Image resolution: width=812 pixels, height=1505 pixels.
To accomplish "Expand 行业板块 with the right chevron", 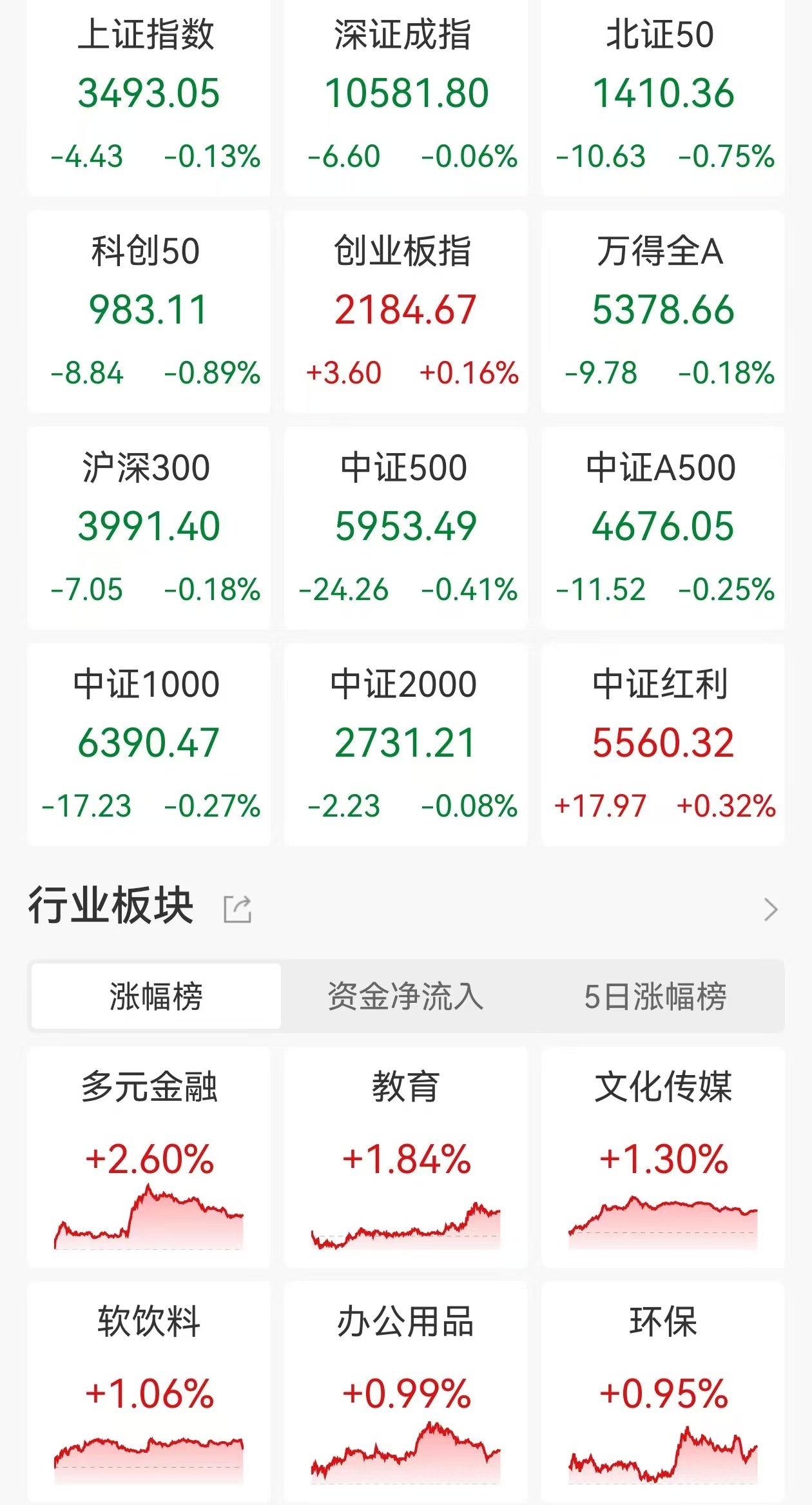I will pyautogui.click(x=770, y=909).
